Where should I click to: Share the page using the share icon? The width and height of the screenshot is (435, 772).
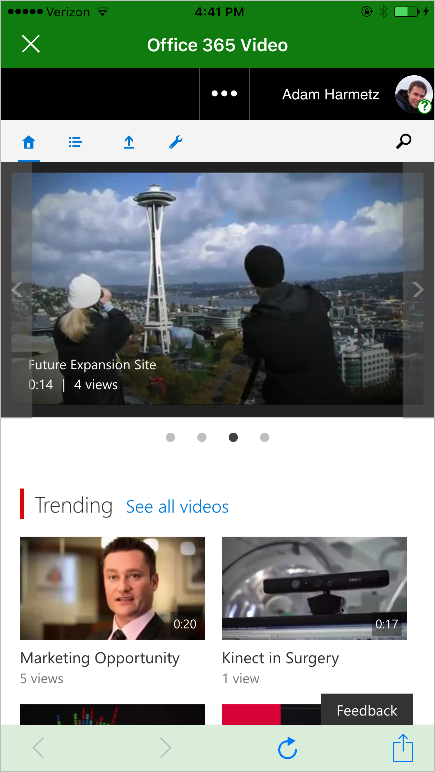(x=403, y=748)
